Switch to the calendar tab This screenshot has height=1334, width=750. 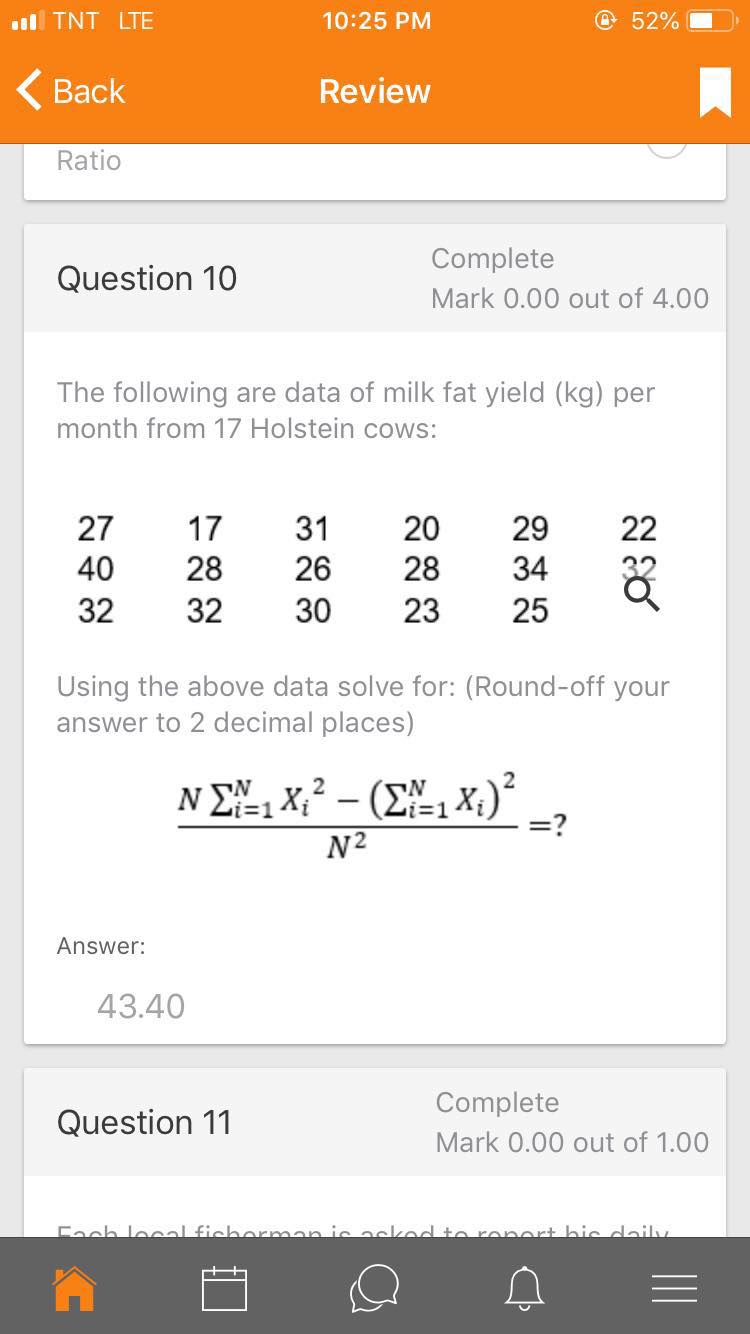pos(224,1288)
